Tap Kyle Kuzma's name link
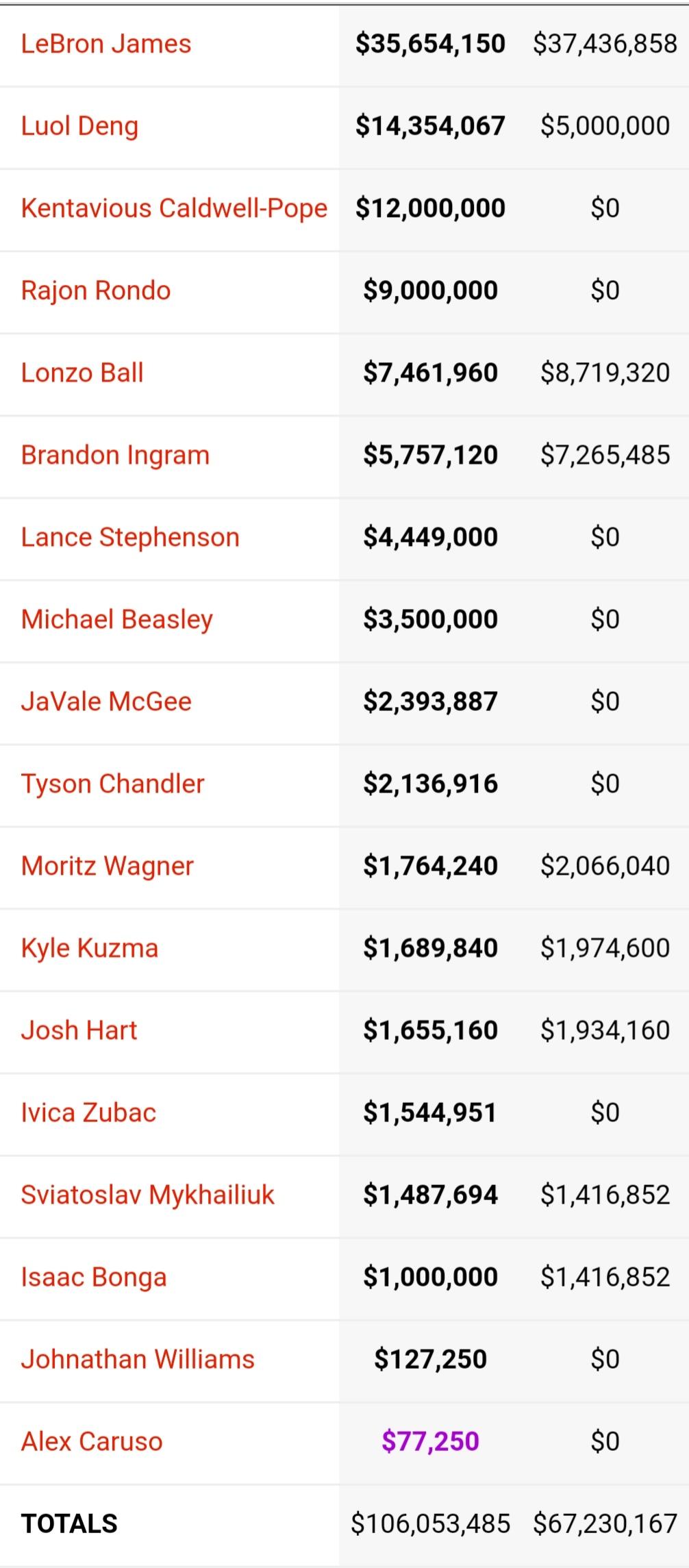The image size is (689, 1568). tap(89, 948)
